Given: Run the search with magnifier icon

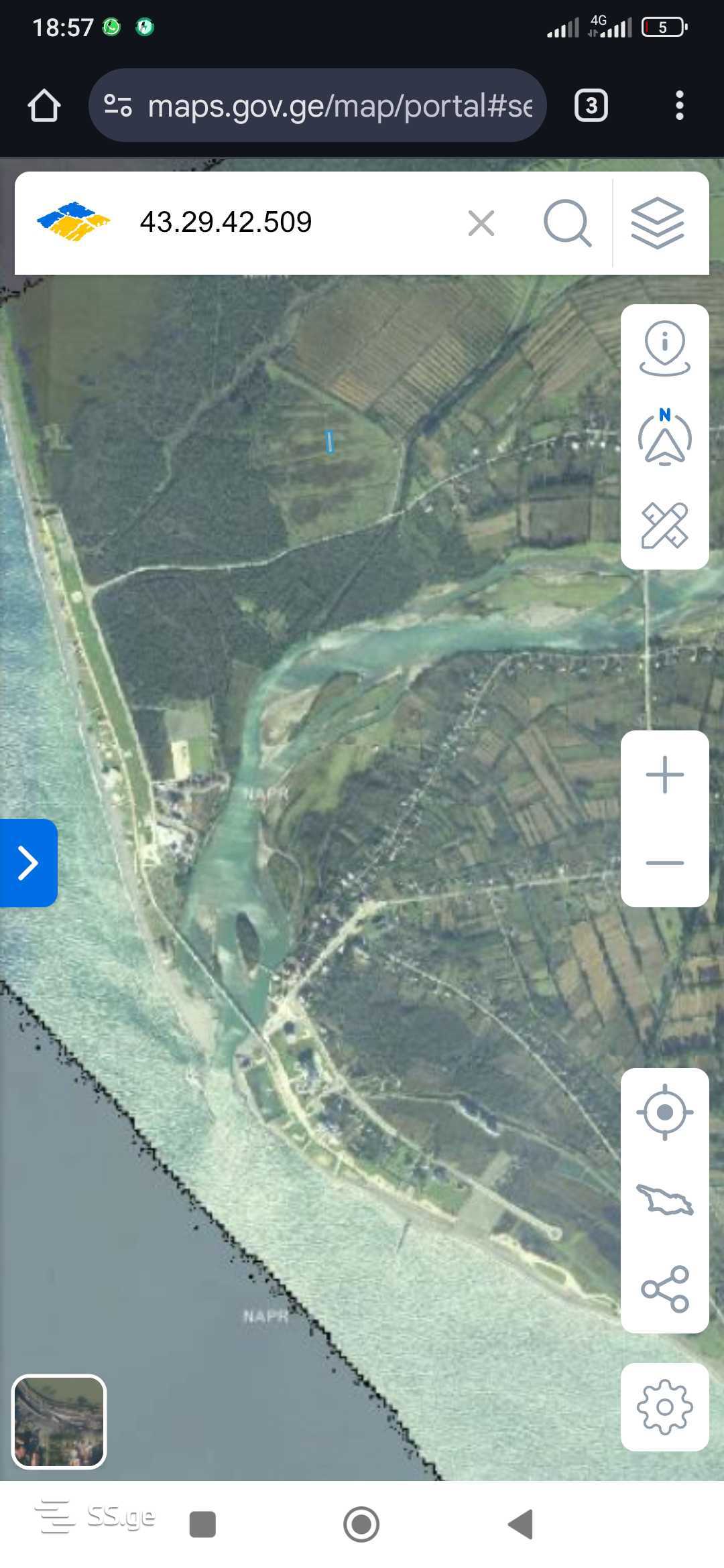Looking at the screenshot, I should click(567, 223).
